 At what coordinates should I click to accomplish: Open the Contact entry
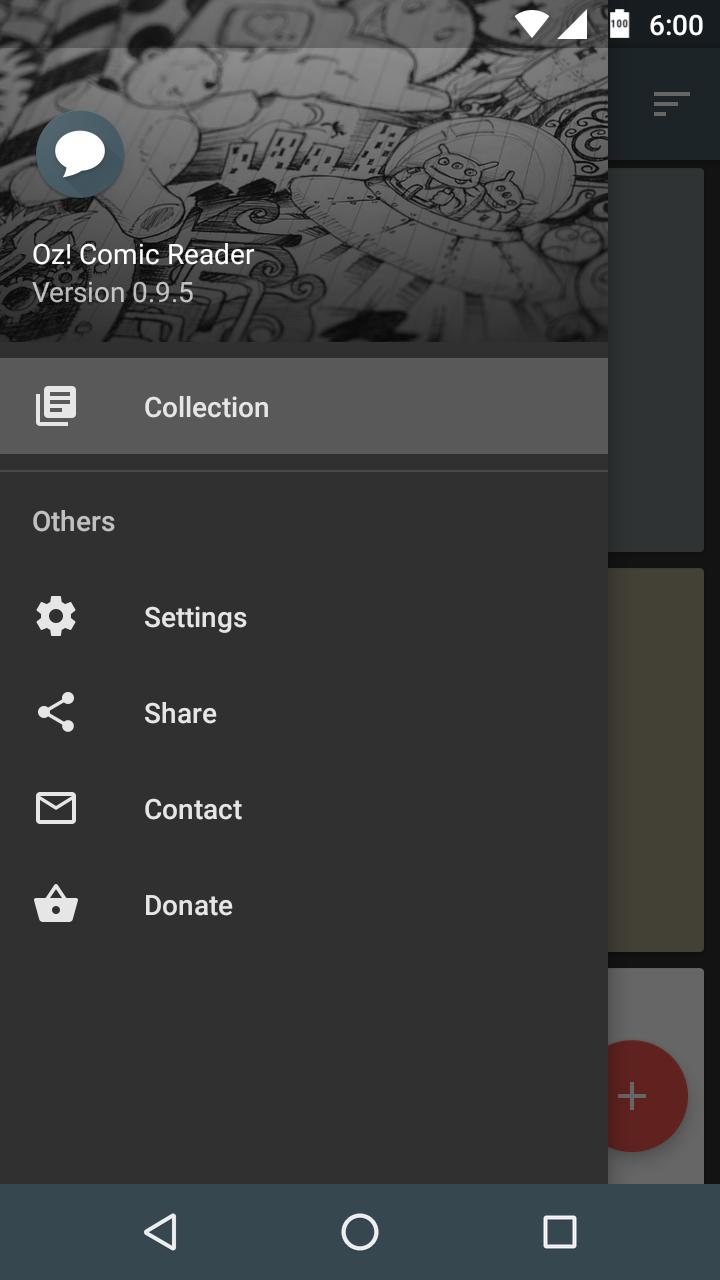tap(304, 809)
